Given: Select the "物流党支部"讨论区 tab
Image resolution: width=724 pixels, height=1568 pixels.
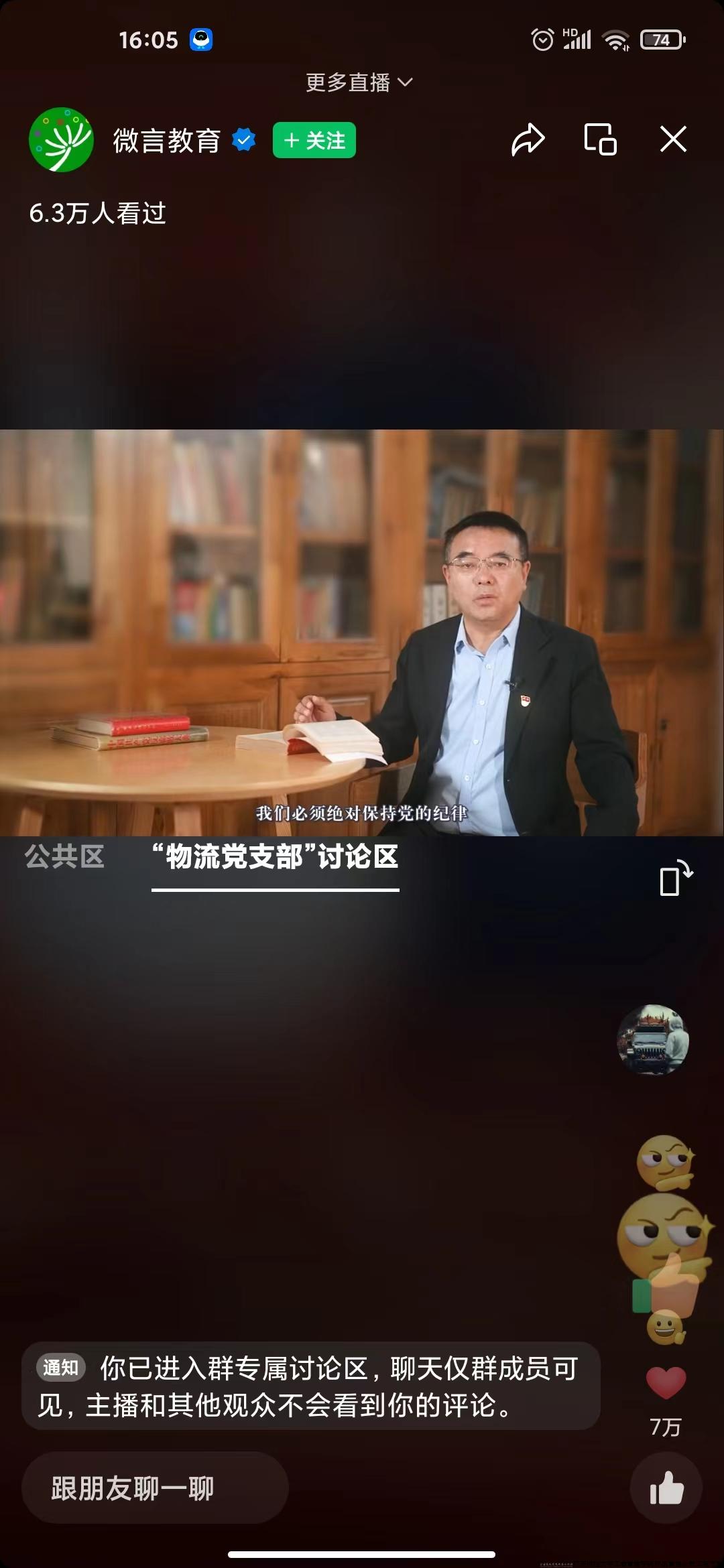Looking at the screenshot, I should pos(275,857).
